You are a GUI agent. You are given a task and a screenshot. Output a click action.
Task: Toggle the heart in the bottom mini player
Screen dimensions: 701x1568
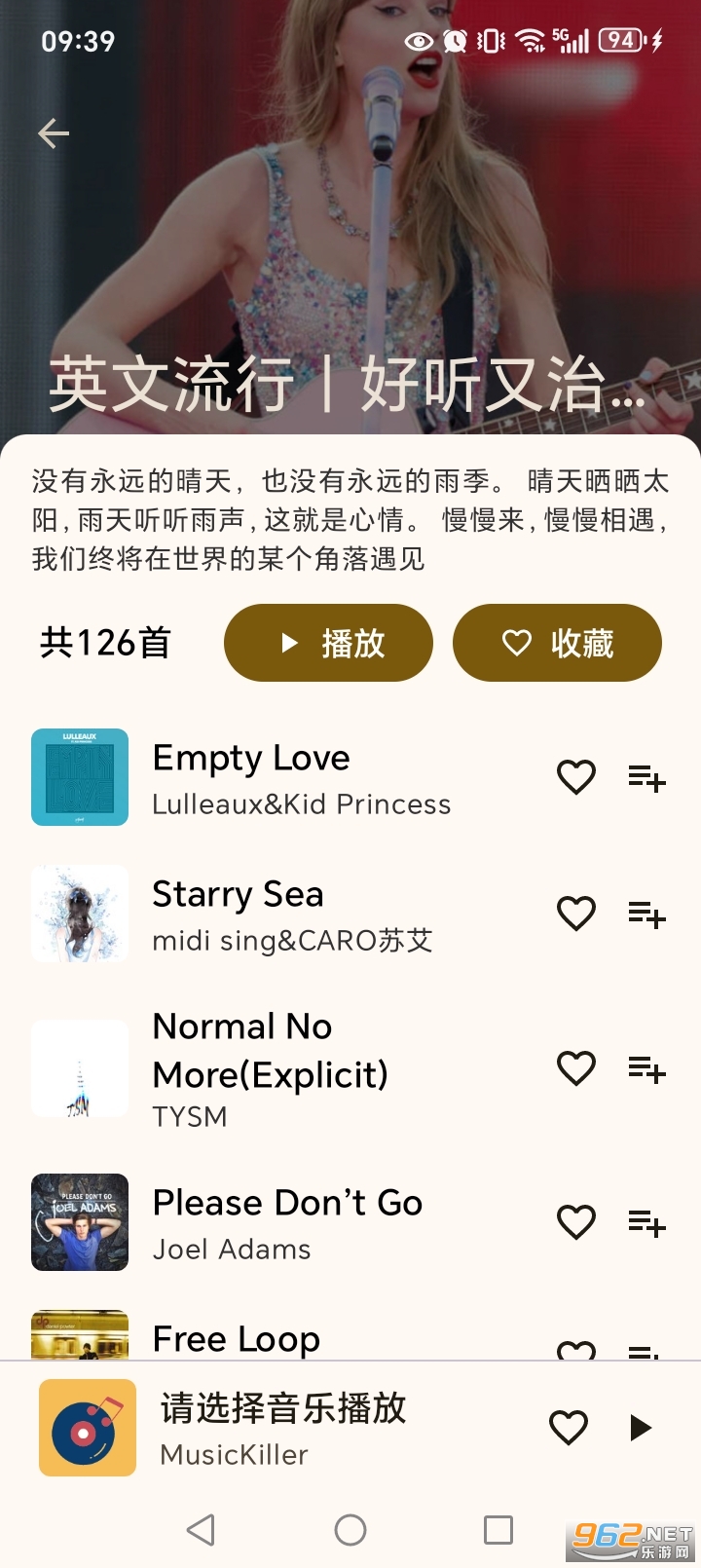[x=569, y=1427]
